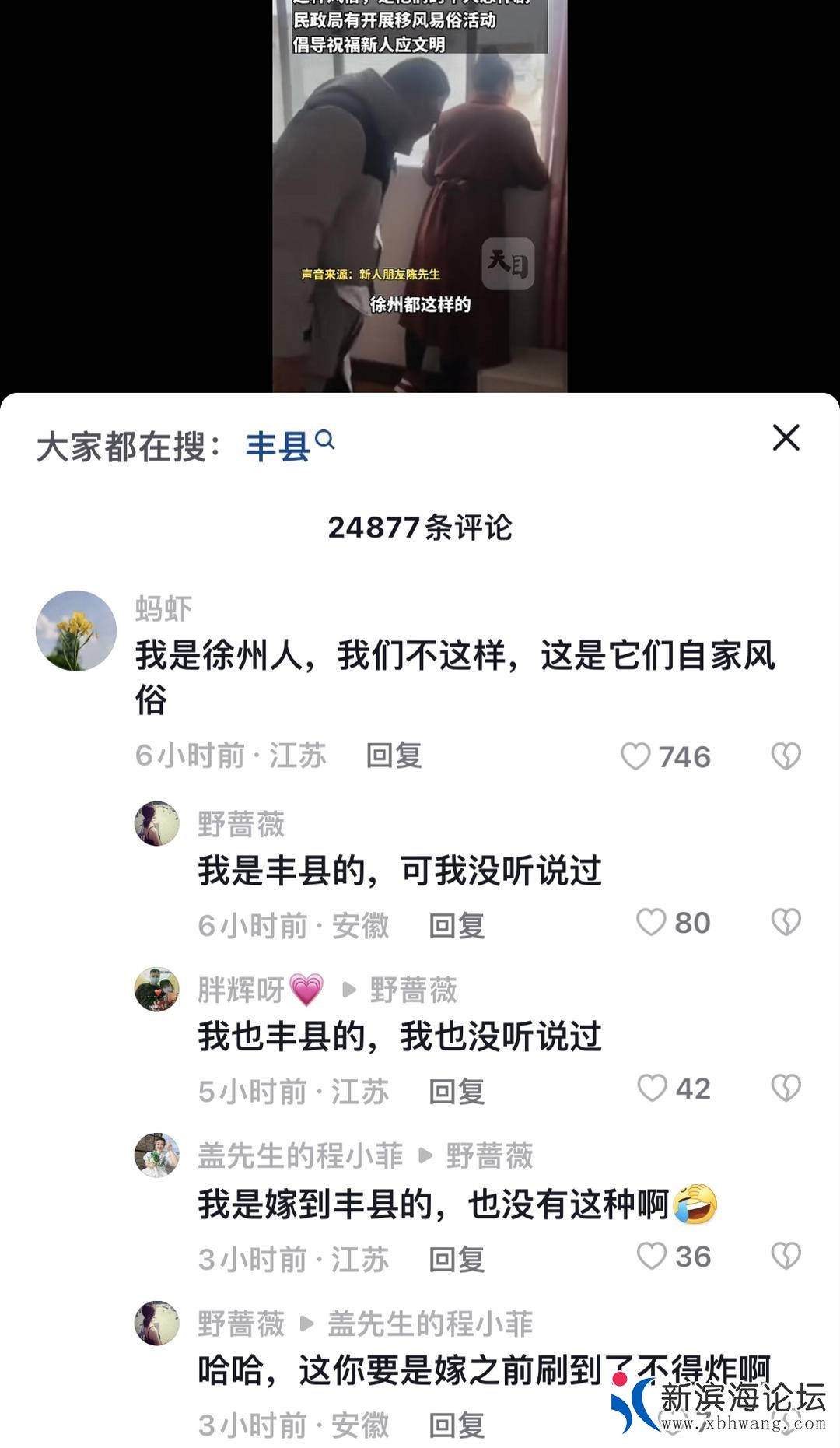
Task: Dislike 蚂虾's comment
Action: point(786,756)
